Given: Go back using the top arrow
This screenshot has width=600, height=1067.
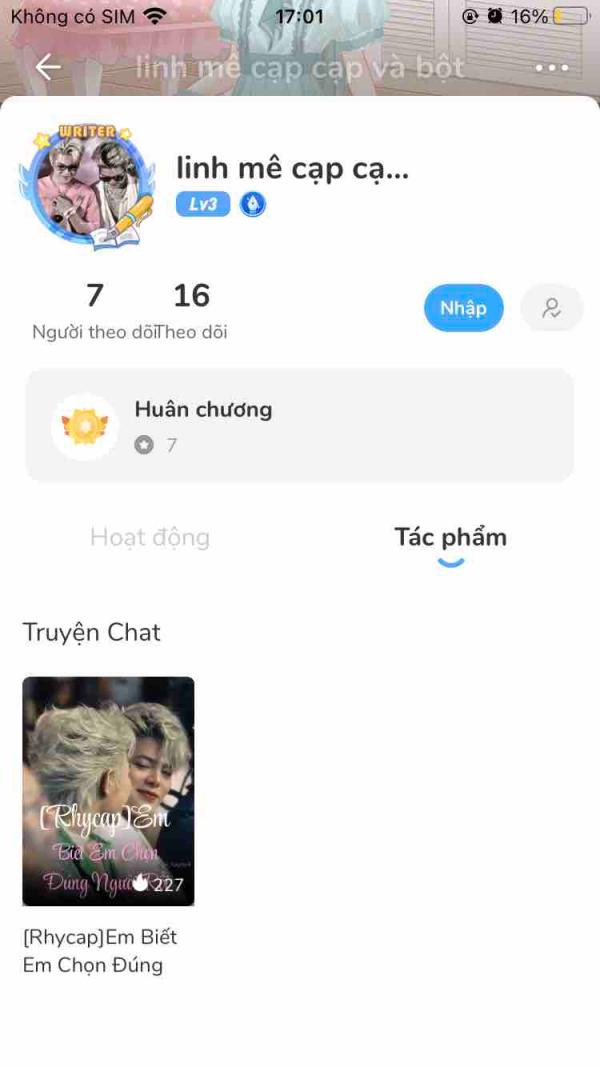Looking at the screenshot, I should coord(48,67).
